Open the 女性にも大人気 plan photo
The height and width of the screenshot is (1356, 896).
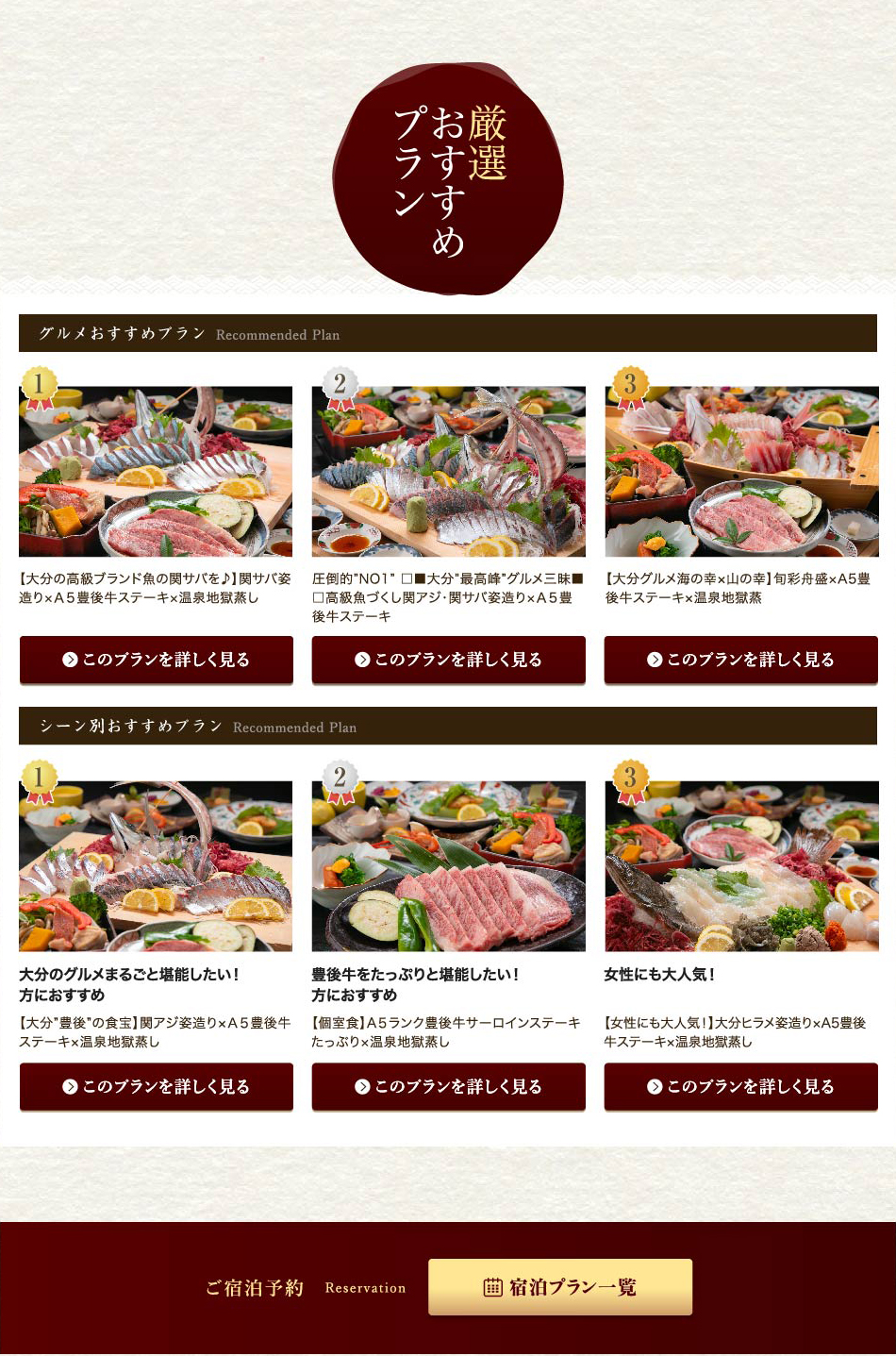pos(740,866)
